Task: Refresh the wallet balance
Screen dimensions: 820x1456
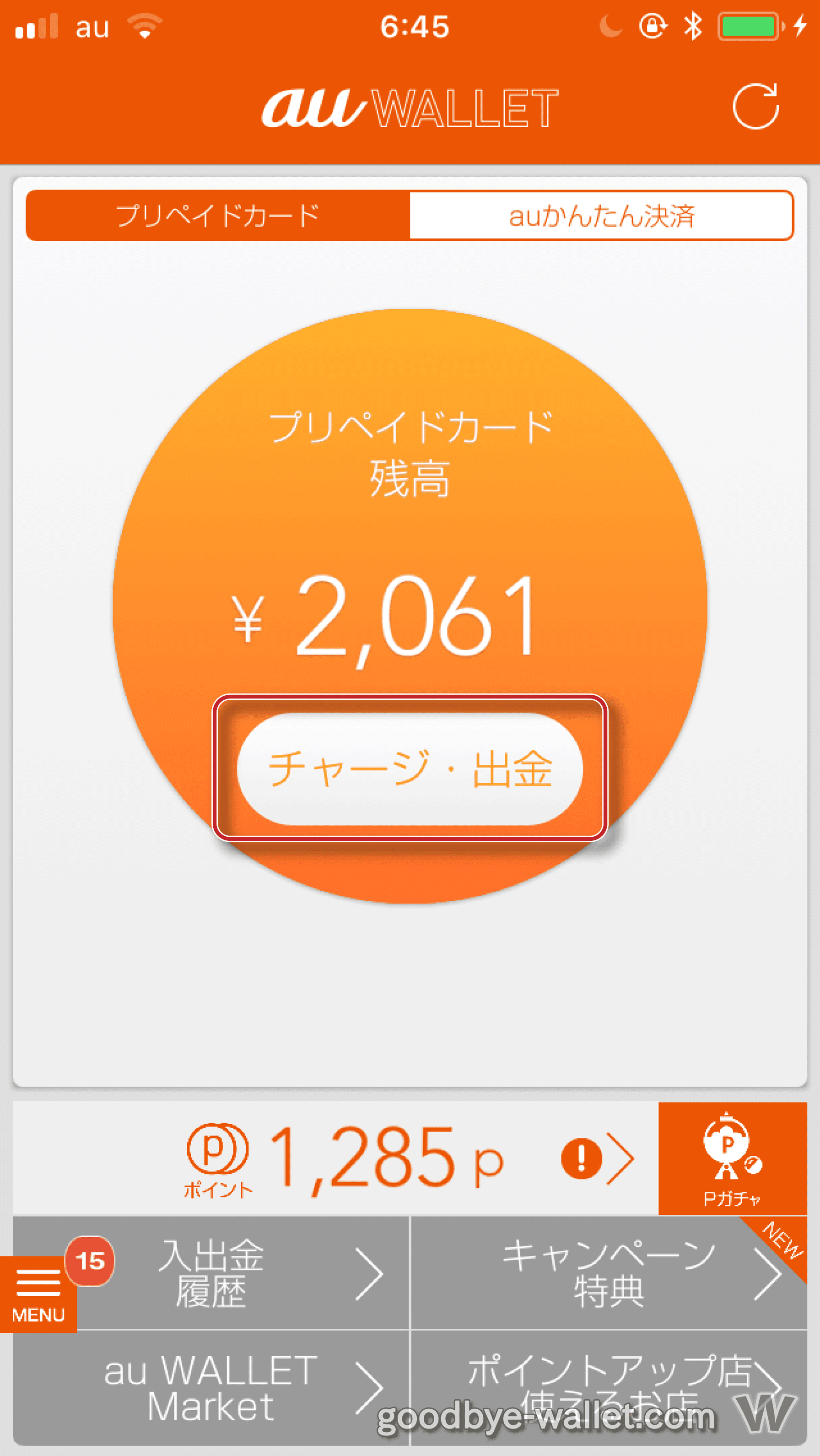Action: (x=755, y=106)
